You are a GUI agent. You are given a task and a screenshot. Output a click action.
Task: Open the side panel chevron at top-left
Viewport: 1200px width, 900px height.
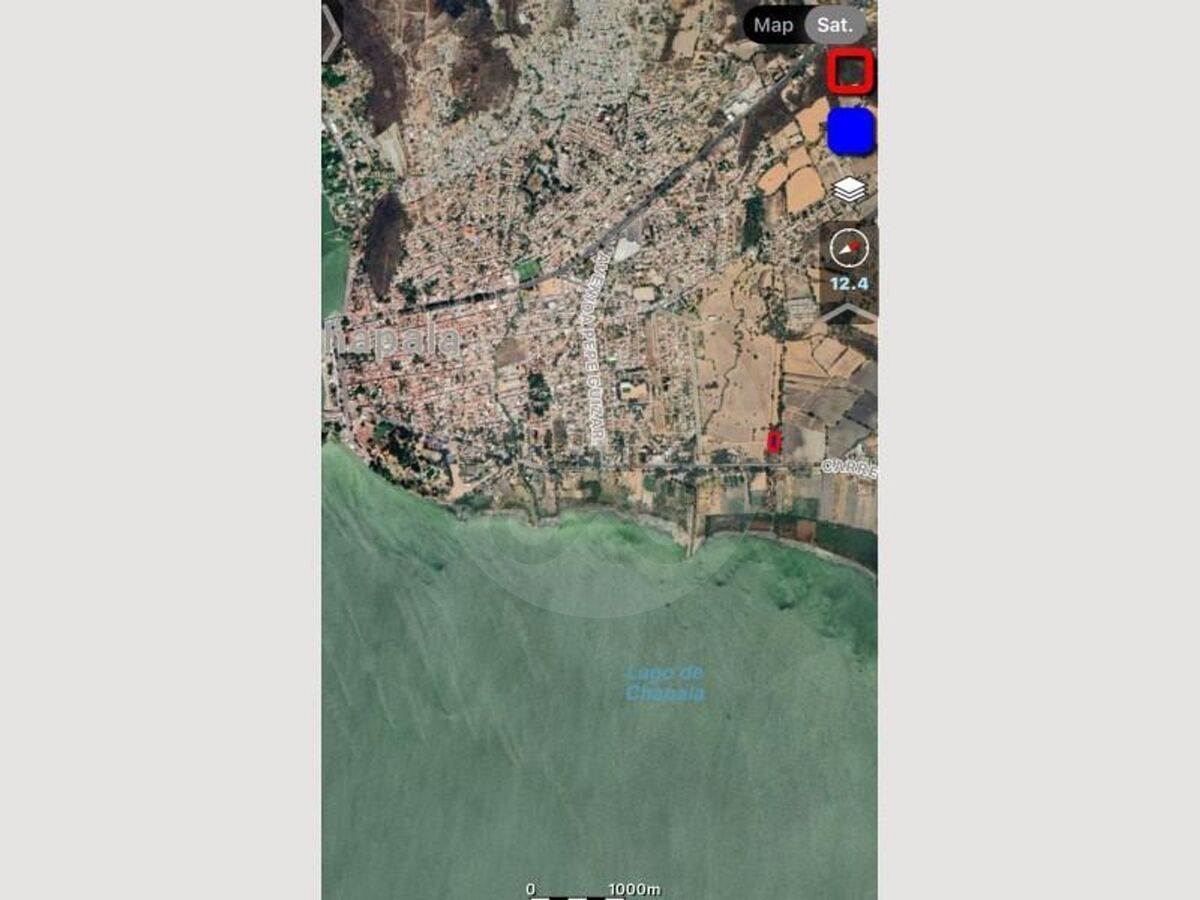[332, 33]
